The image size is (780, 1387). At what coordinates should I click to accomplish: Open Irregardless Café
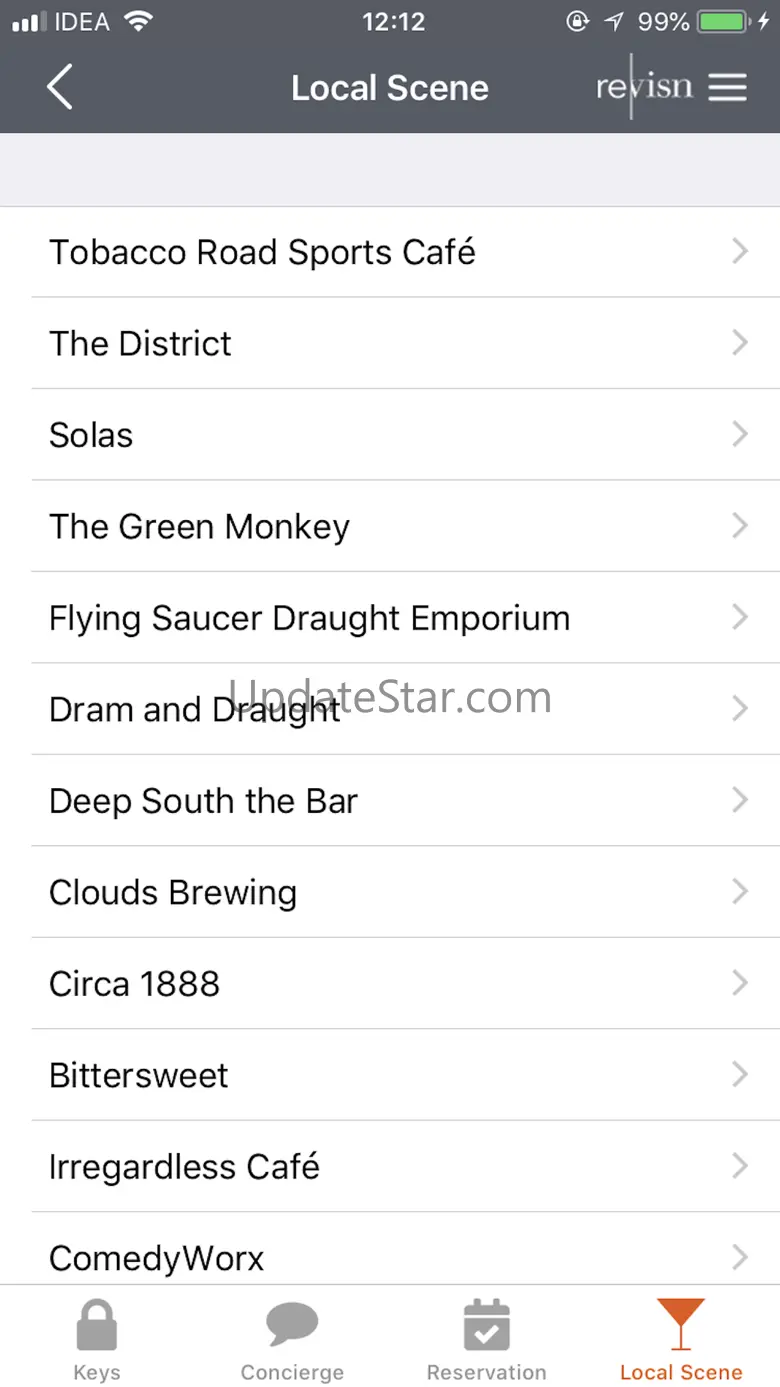(x=390, y=1167)
